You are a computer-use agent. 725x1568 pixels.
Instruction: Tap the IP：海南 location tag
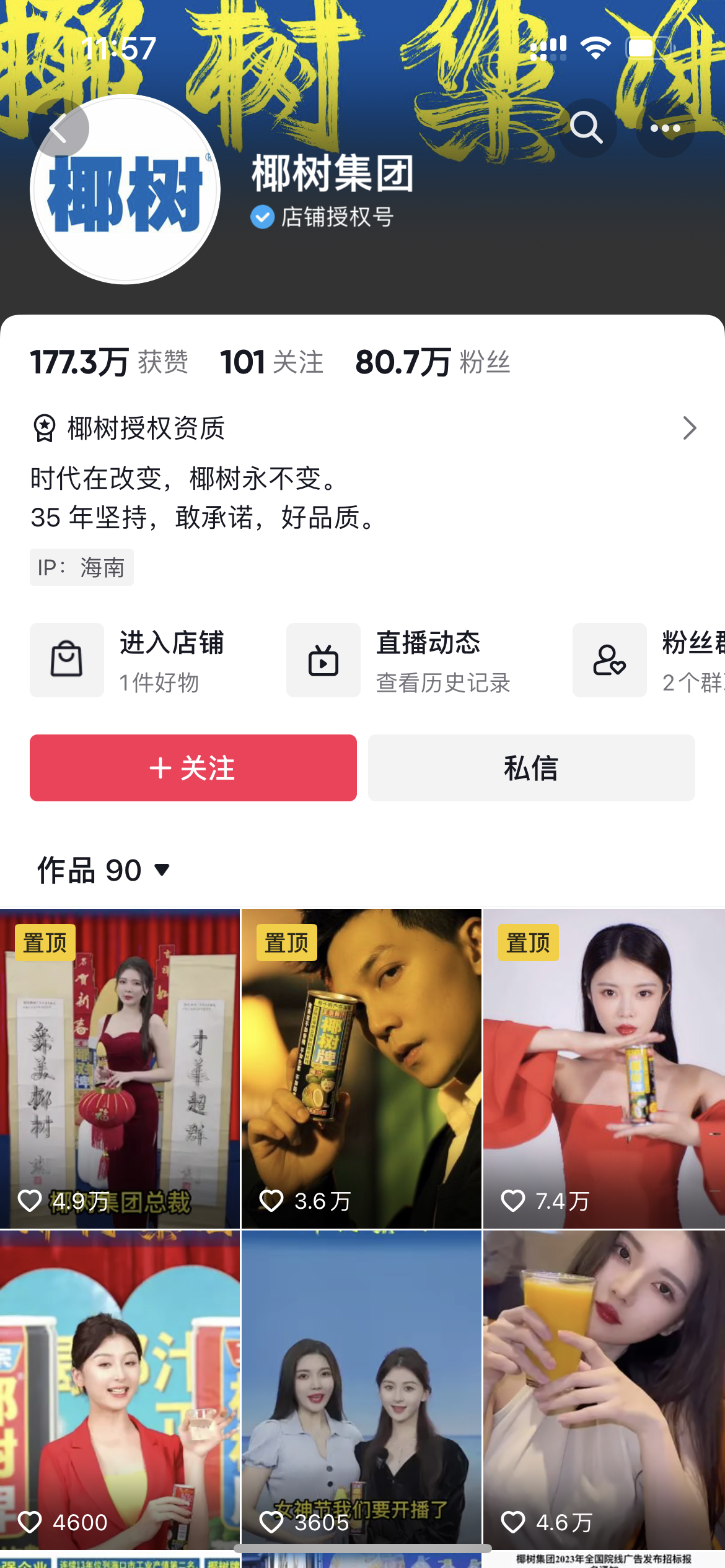click(x=82, y=567)
